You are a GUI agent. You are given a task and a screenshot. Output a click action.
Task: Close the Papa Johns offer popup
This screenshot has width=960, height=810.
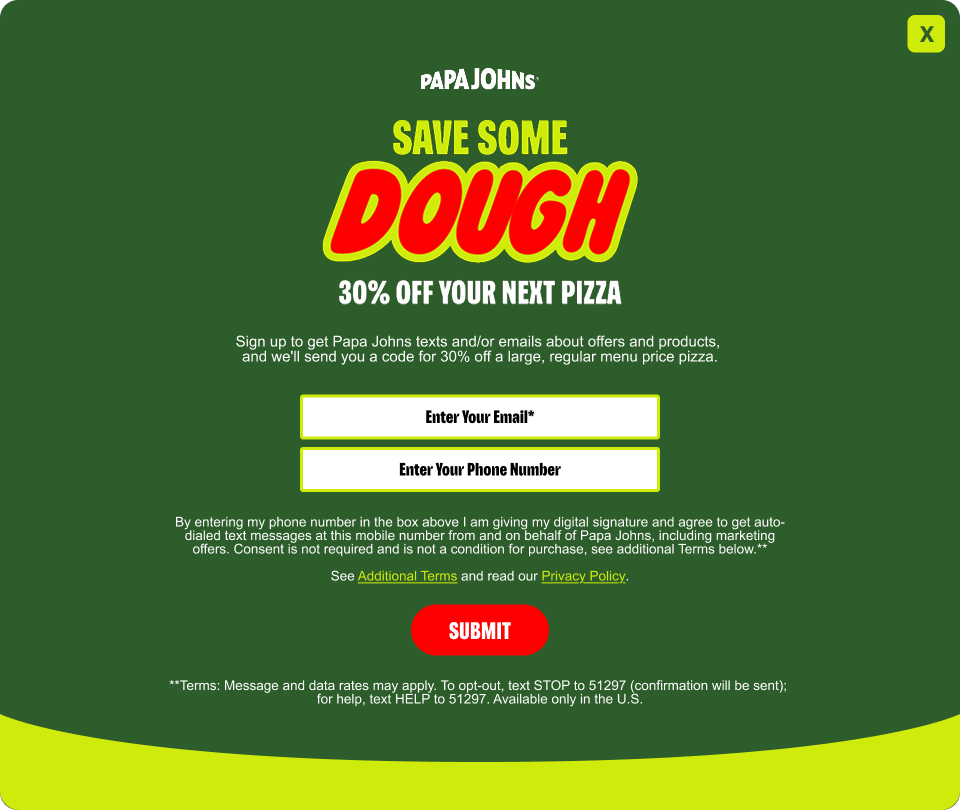pos(926,34)
